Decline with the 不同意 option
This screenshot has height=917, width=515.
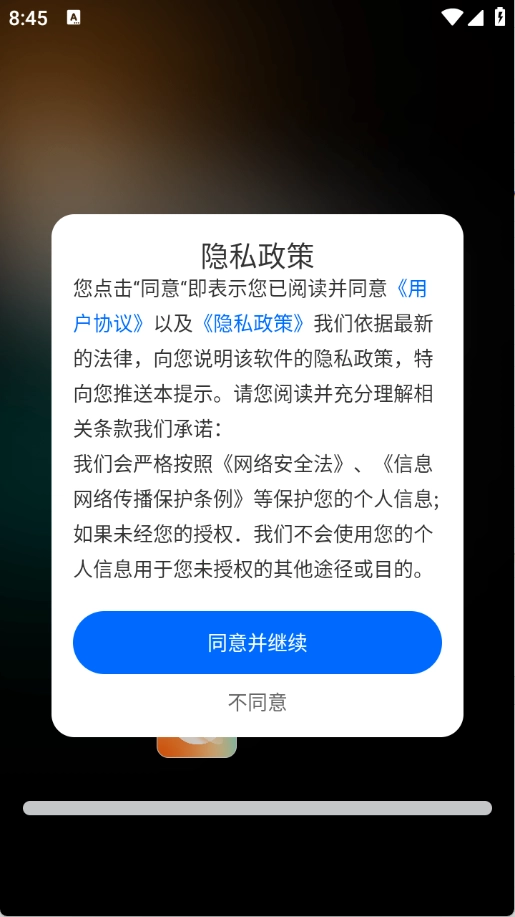[257, 702]
